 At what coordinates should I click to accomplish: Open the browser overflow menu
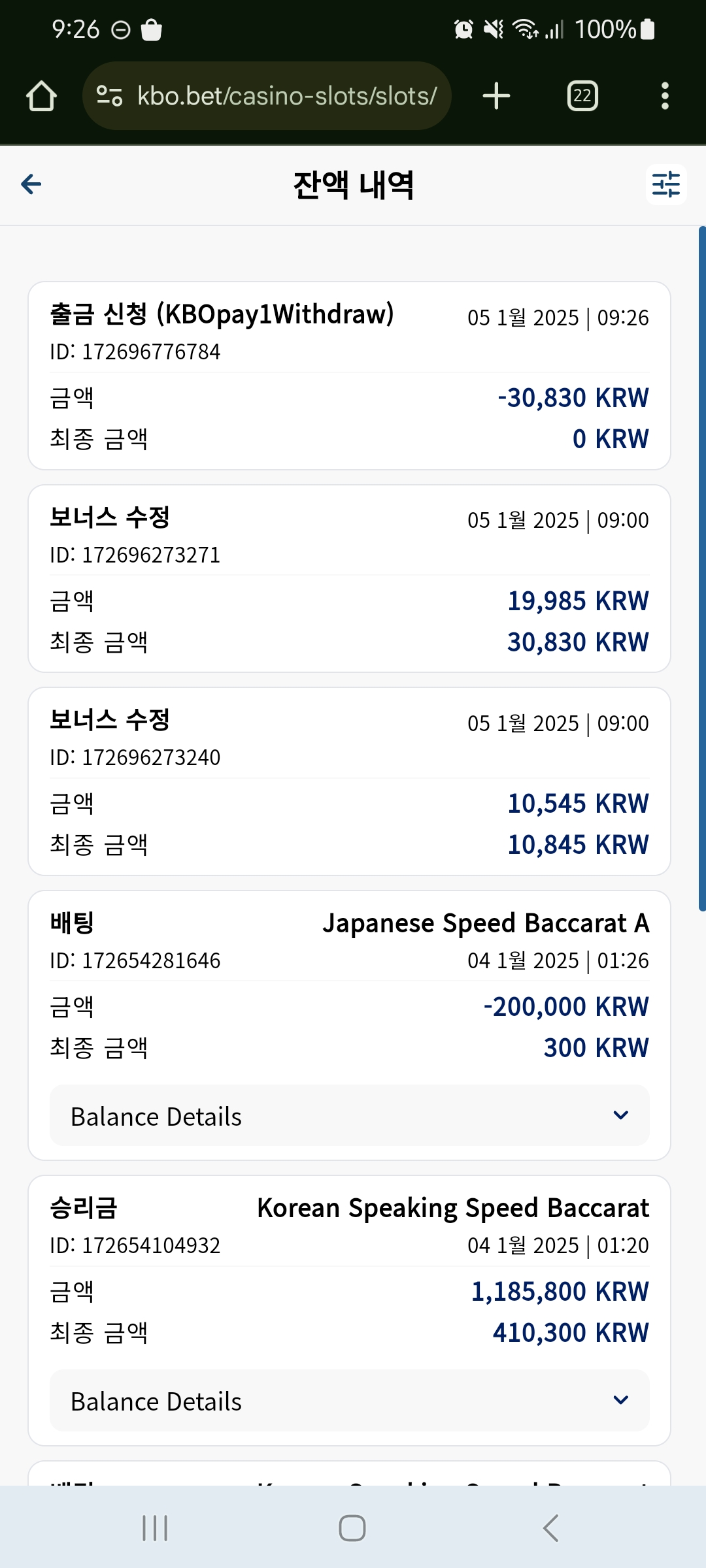pos(665,96)
